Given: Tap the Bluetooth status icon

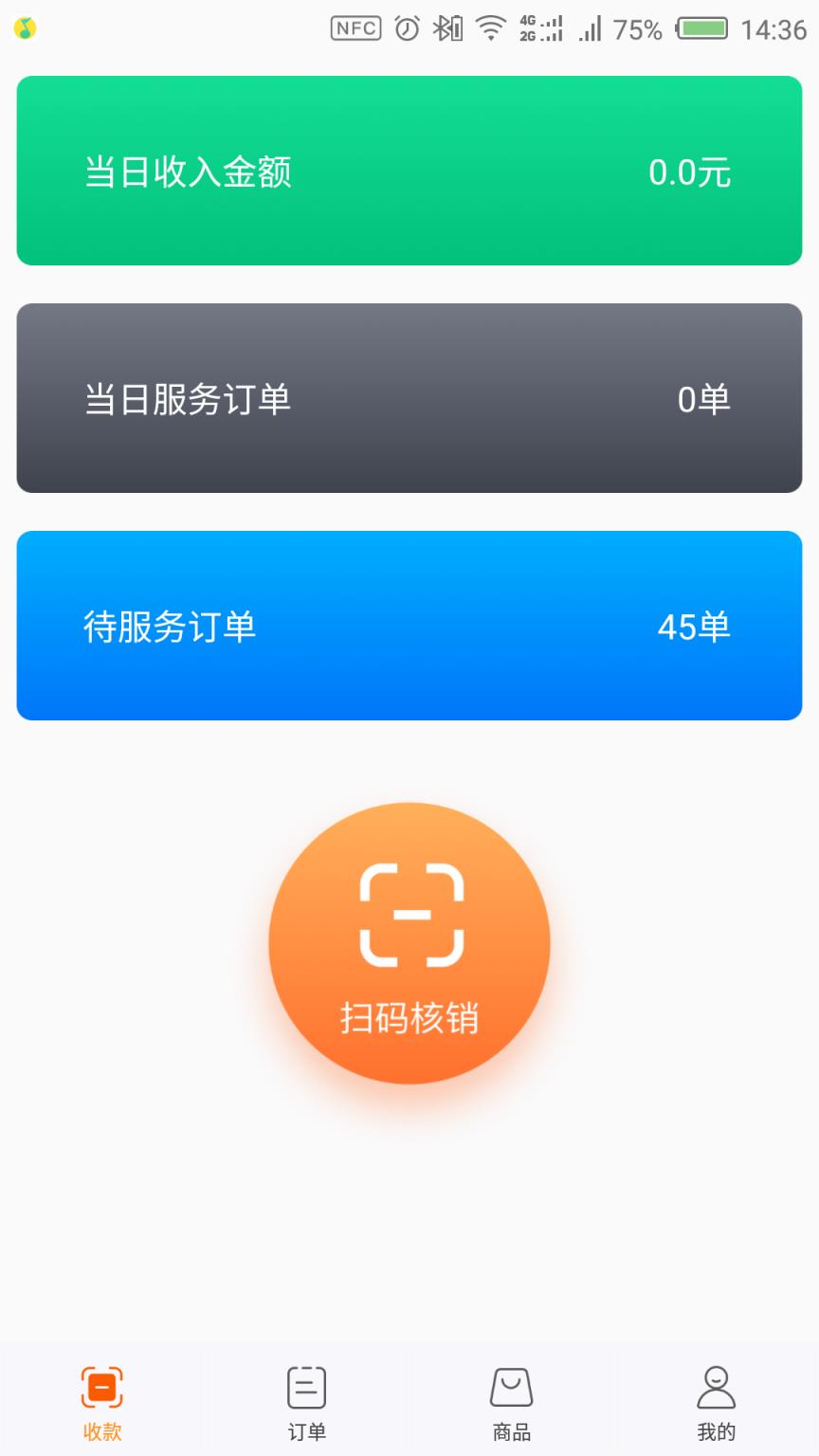Looking at the screenshot, I should click(446, 28).
